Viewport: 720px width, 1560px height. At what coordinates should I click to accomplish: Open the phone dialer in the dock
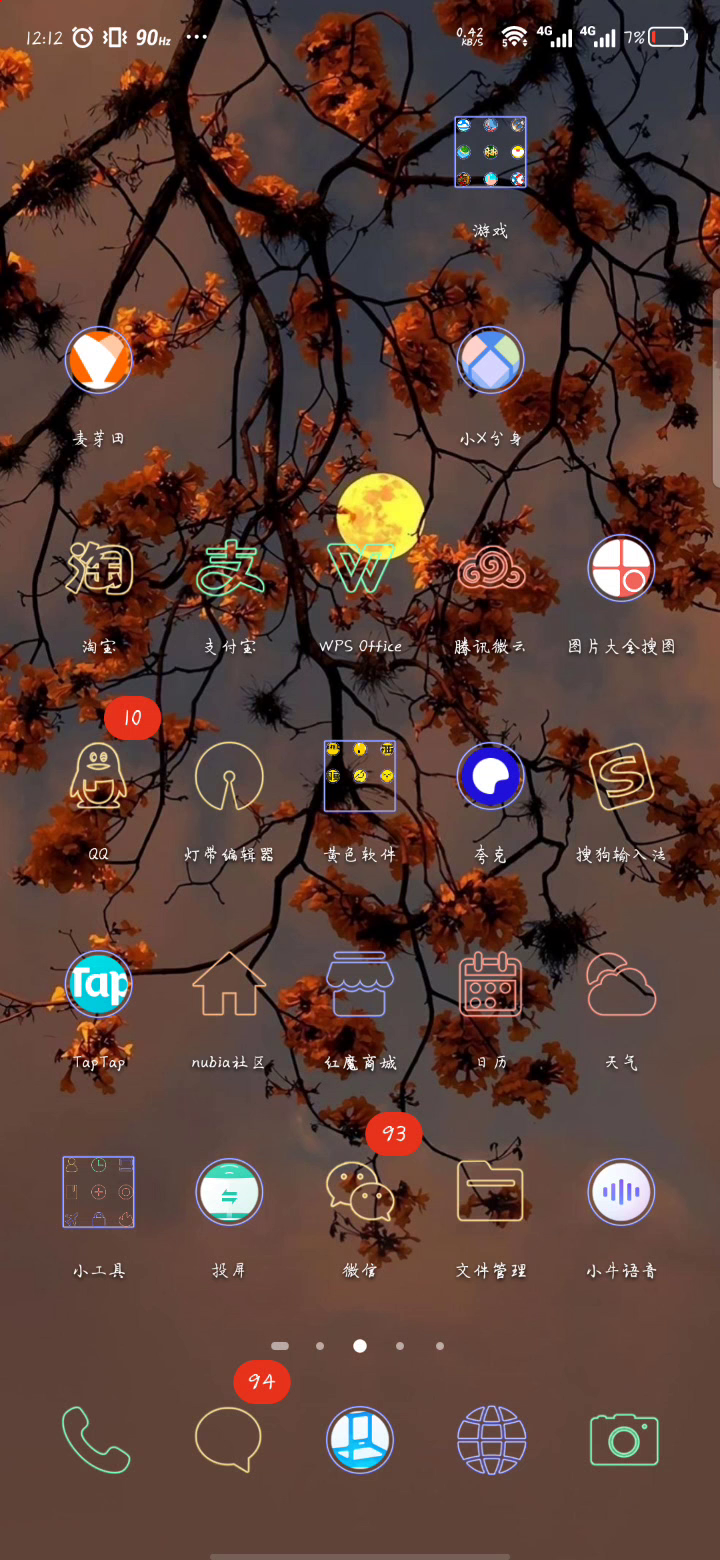[96, 1440]
